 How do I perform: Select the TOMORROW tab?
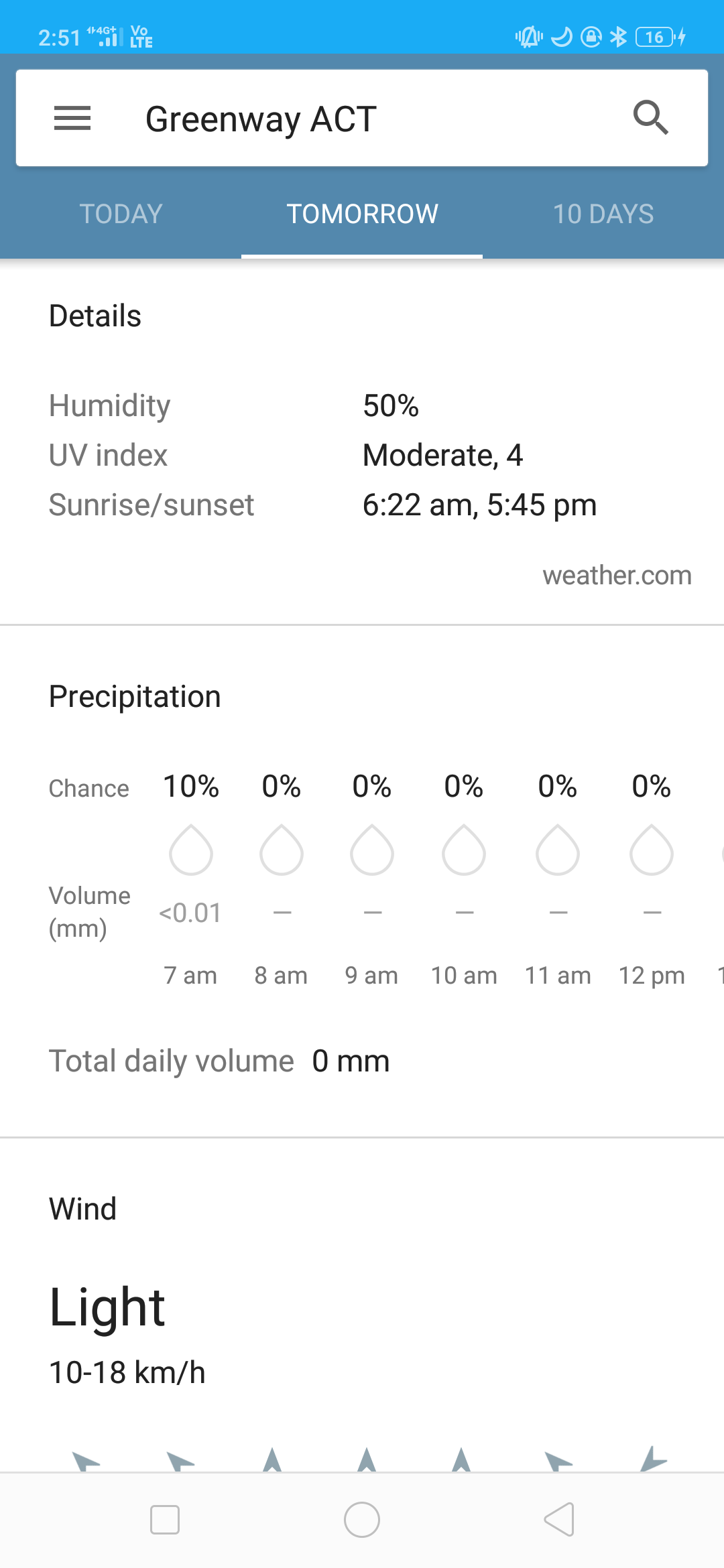[x=362, y=214]
